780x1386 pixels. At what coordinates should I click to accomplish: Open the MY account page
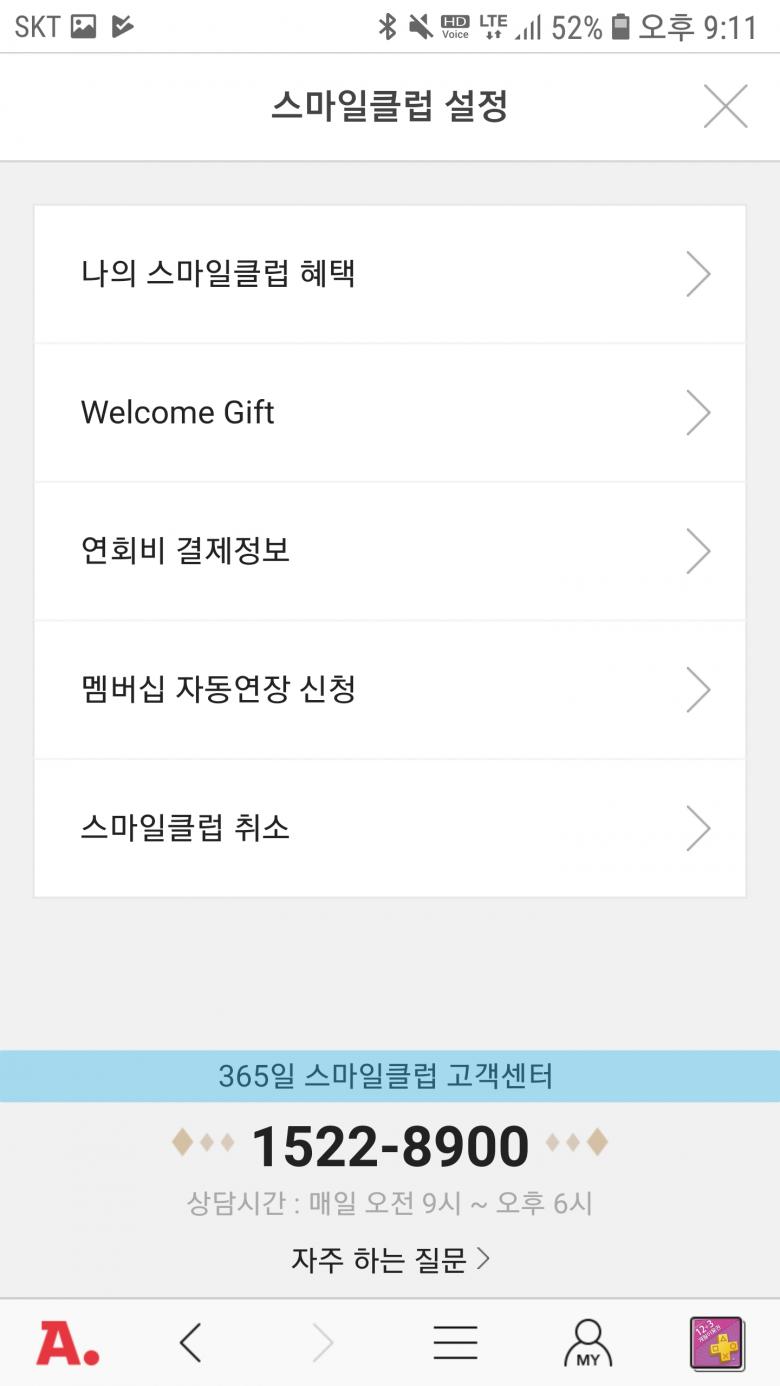588,1343
